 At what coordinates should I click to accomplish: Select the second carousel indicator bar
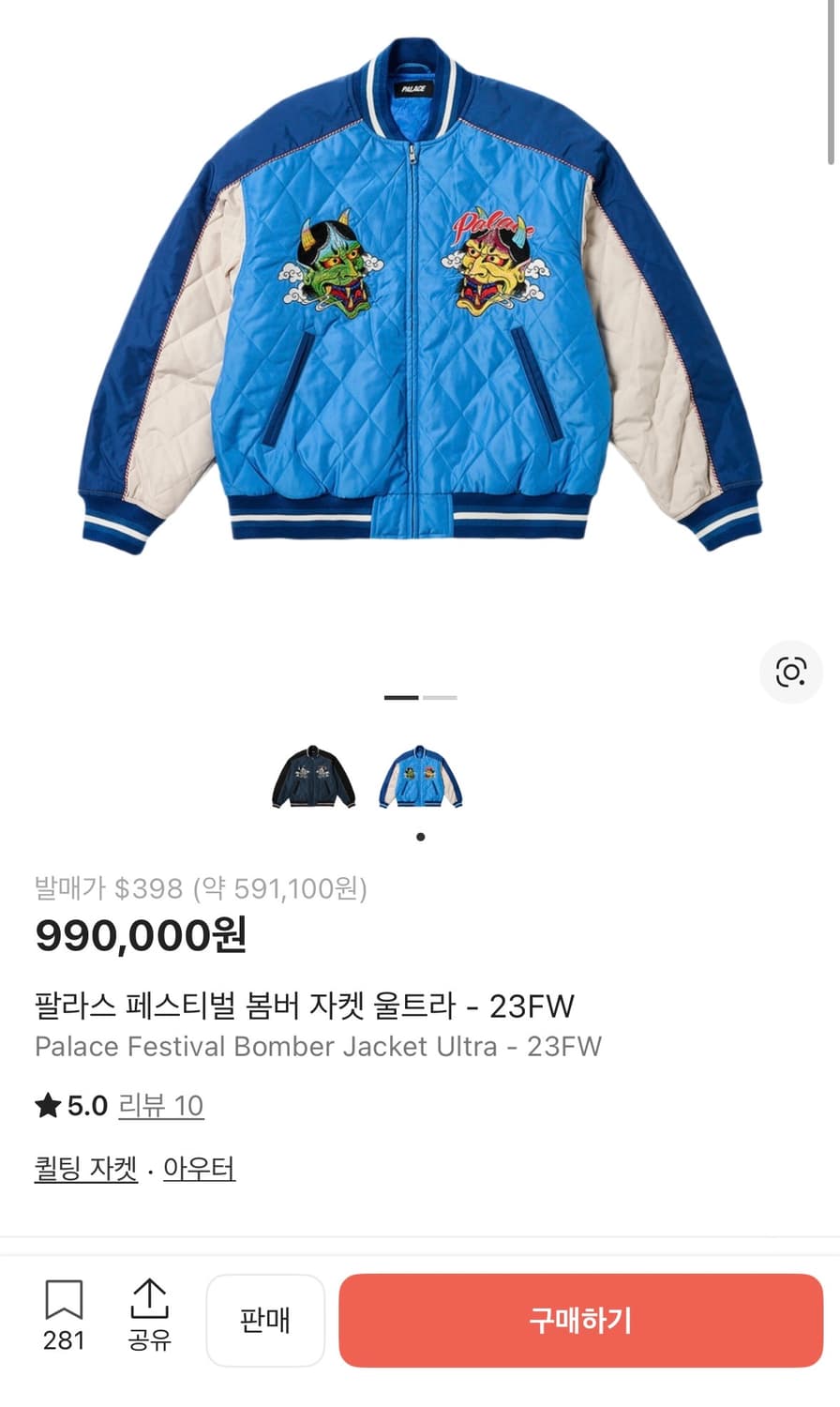click(x=439, y=697)
